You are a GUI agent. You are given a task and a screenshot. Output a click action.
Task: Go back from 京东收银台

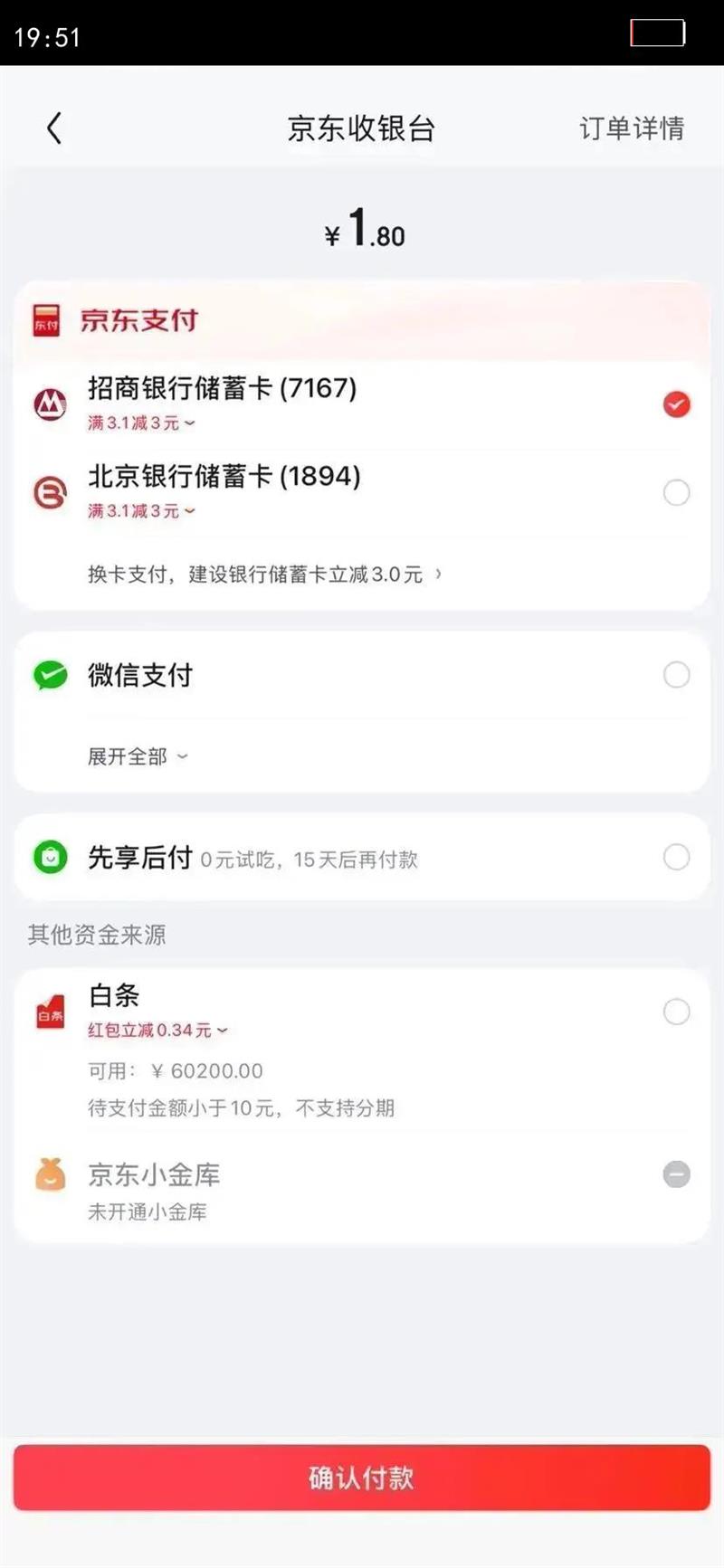coord(54,128)
